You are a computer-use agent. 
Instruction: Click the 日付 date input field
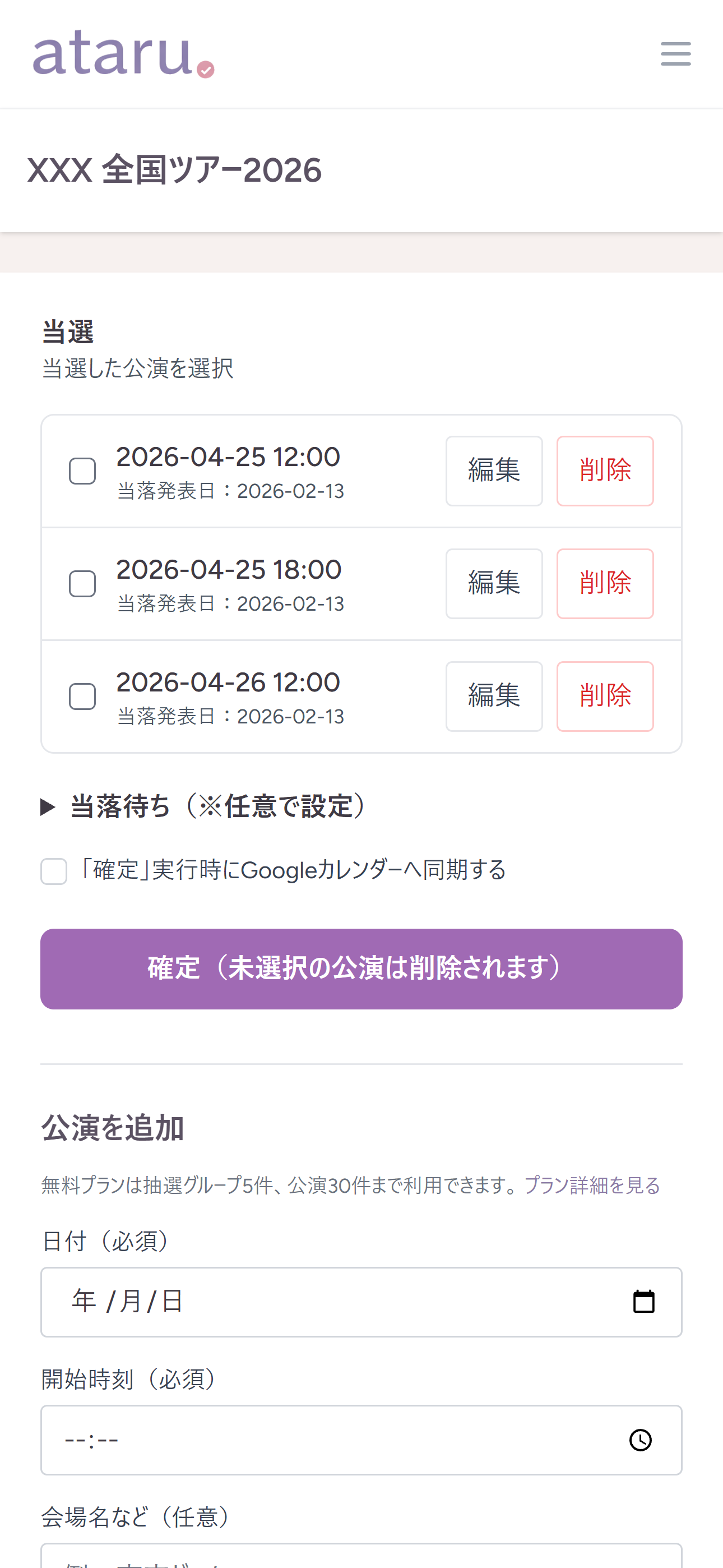(304, 1302)
